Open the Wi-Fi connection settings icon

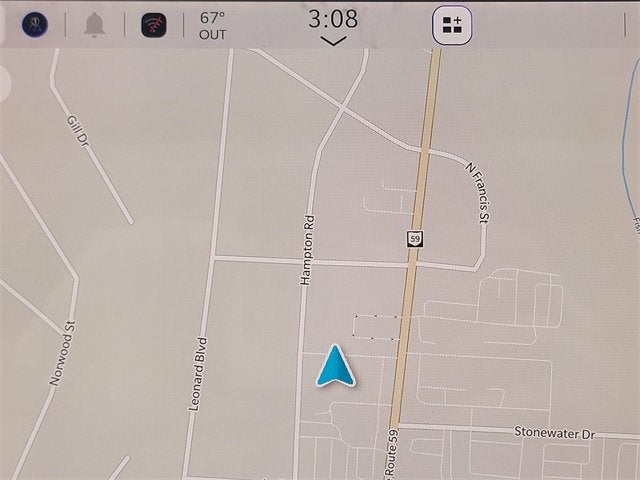point(153,25)
